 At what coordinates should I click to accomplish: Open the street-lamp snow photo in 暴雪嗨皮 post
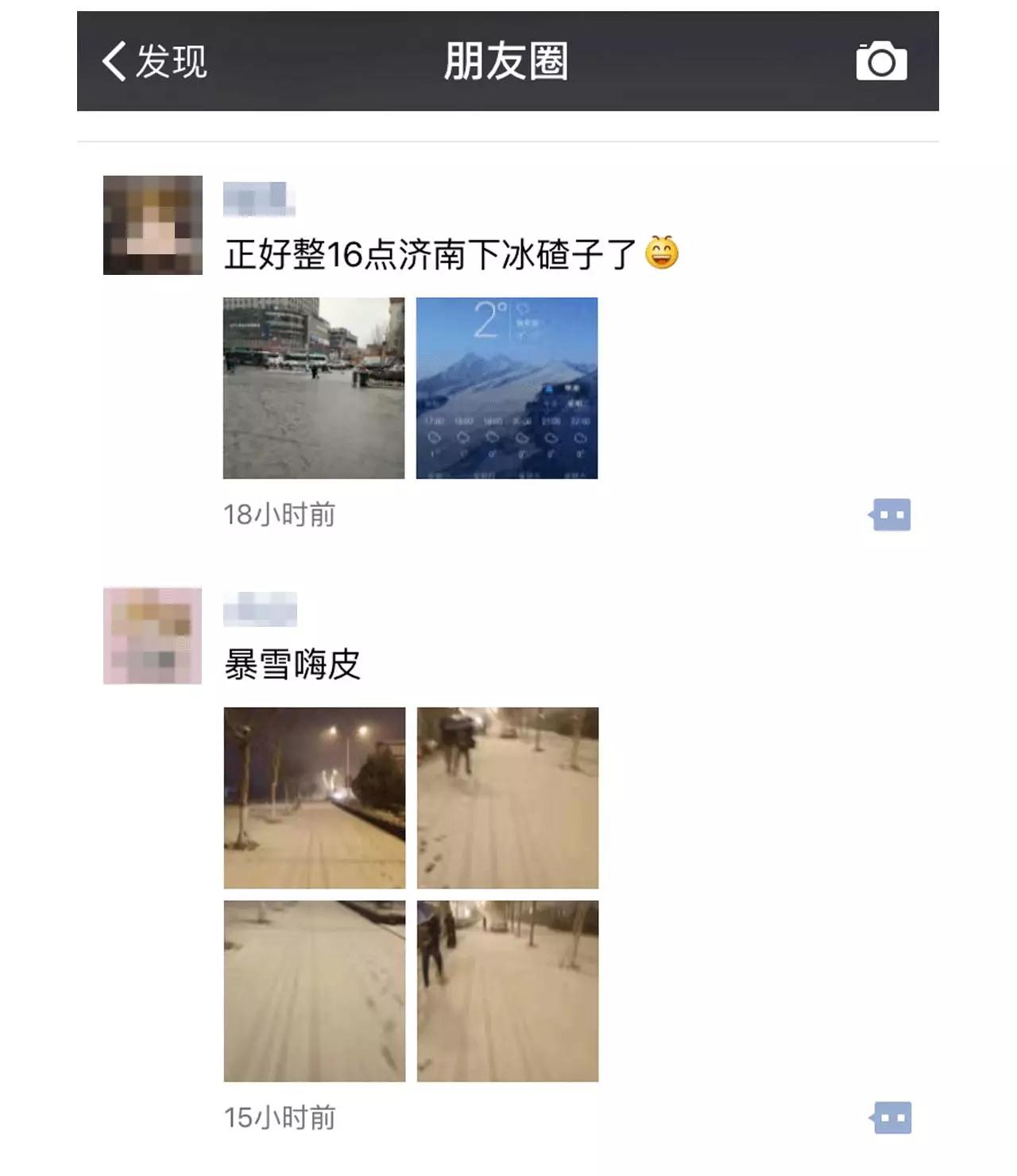click(x=315, y=798)
